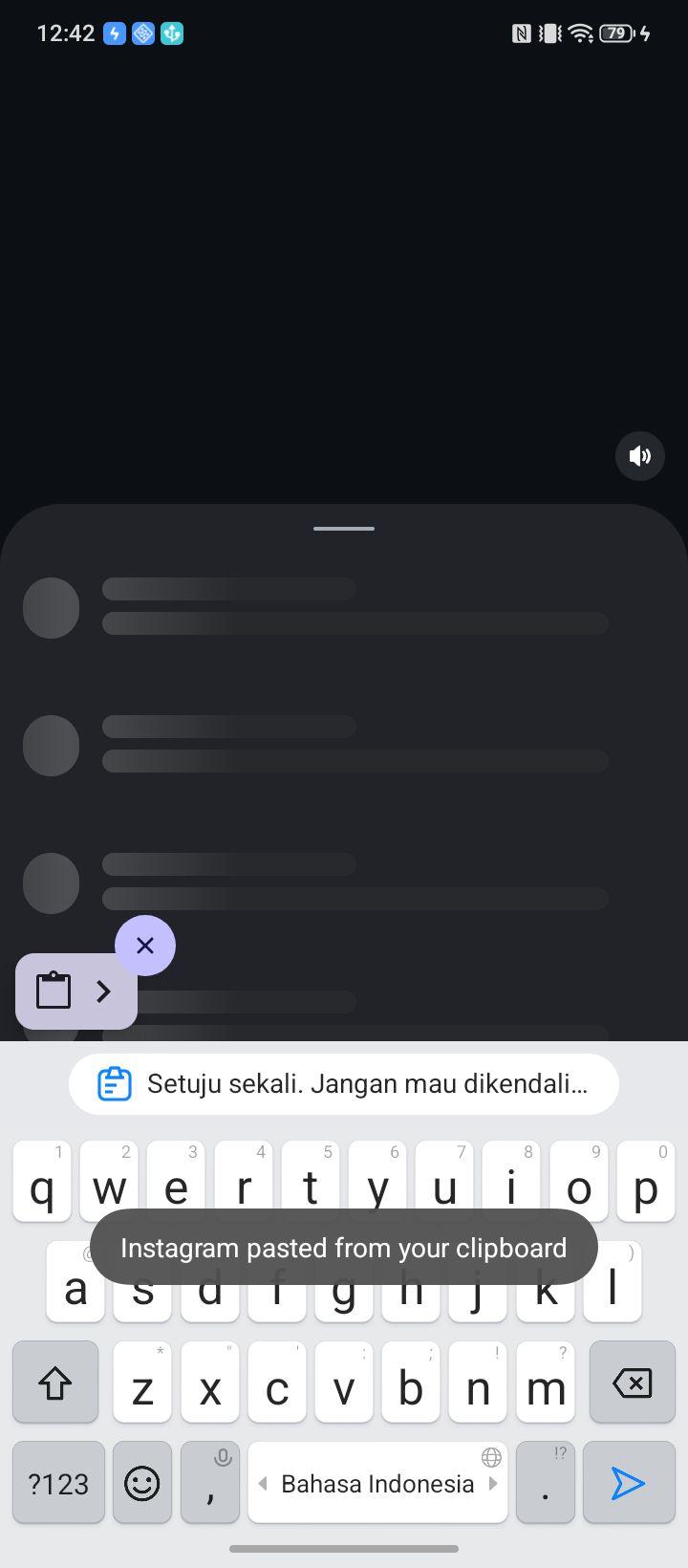Tap the comma key with microphone

tap(210, 1483)
